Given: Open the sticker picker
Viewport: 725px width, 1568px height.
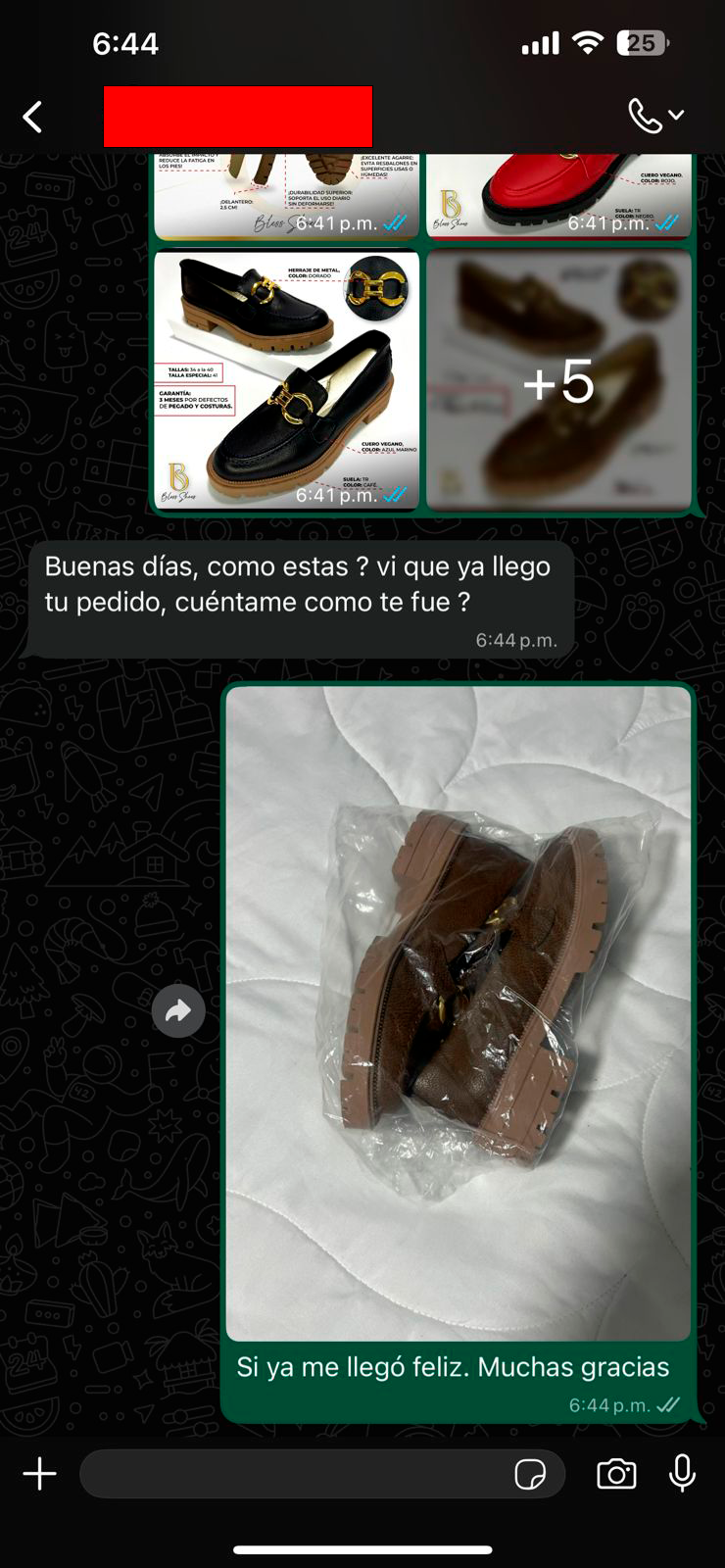Looking at the screenshot, I should (x=530, y=1474).
